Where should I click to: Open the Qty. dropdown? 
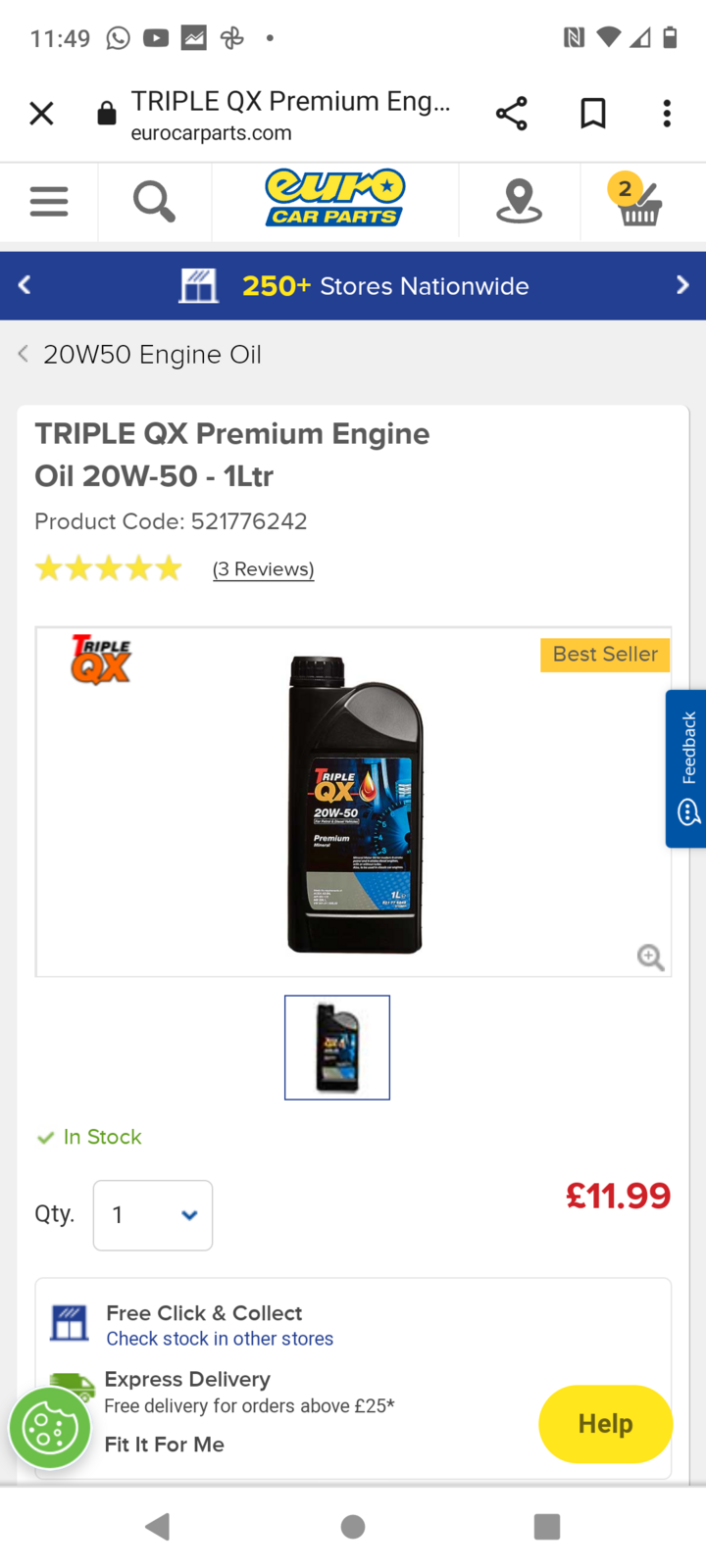click(x=153, y=1215)
